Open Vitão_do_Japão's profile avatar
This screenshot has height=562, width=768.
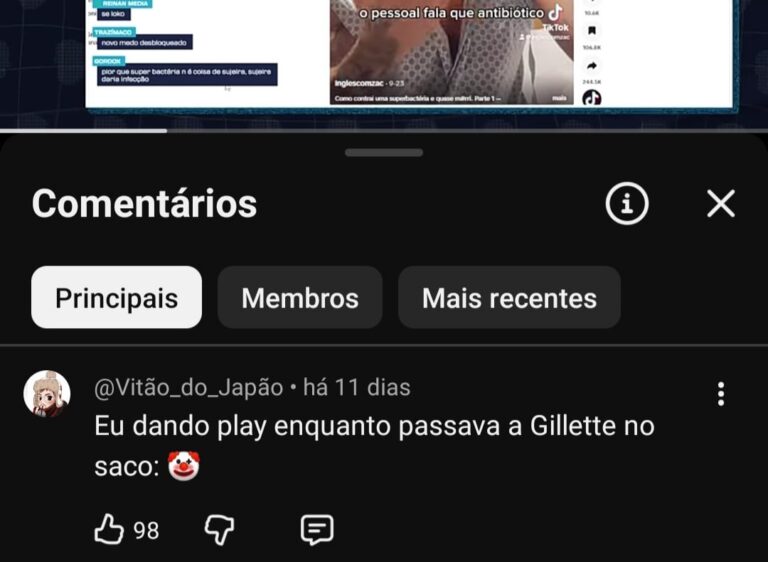click(x=47, y=394)
